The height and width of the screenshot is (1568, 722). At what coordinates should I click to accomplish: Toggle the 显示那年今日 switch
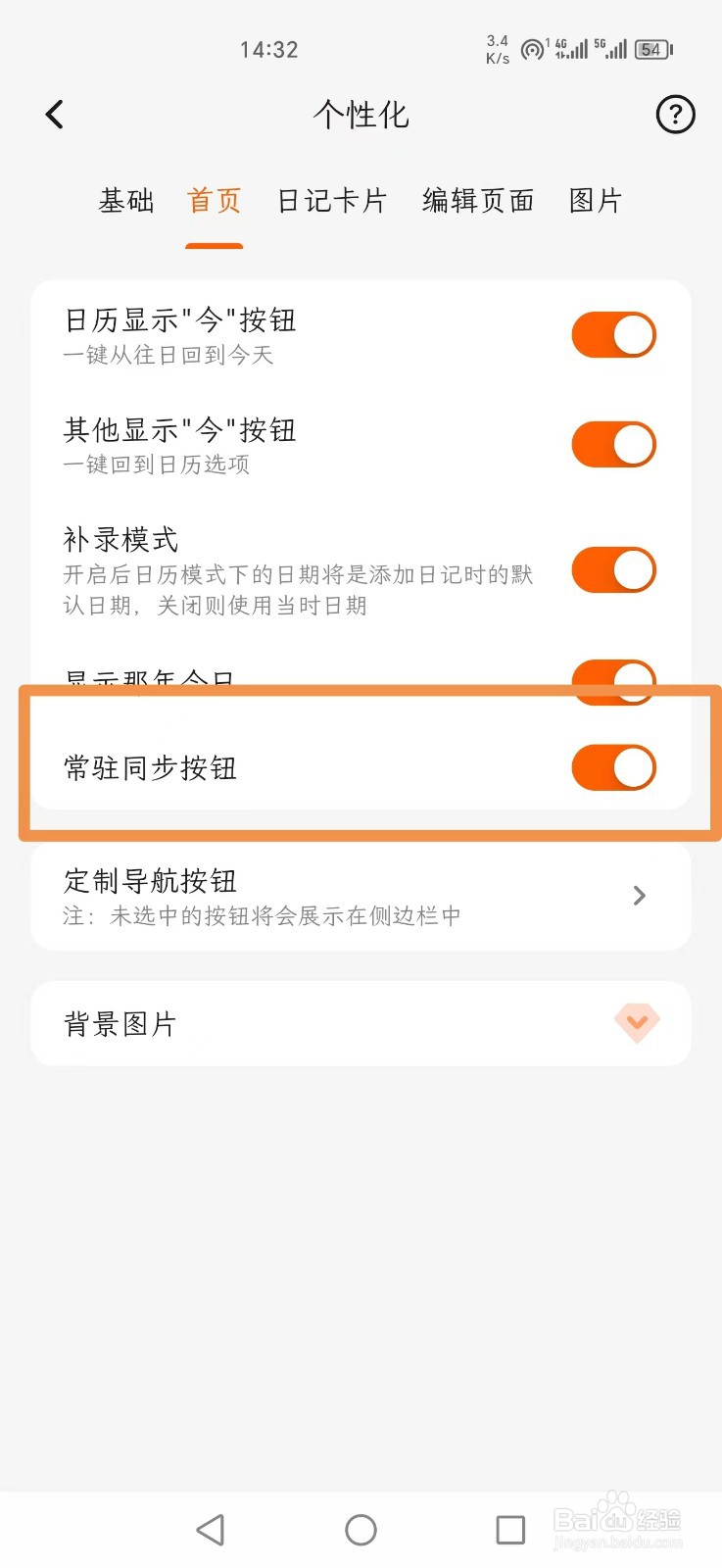click(x=612, y=681)
